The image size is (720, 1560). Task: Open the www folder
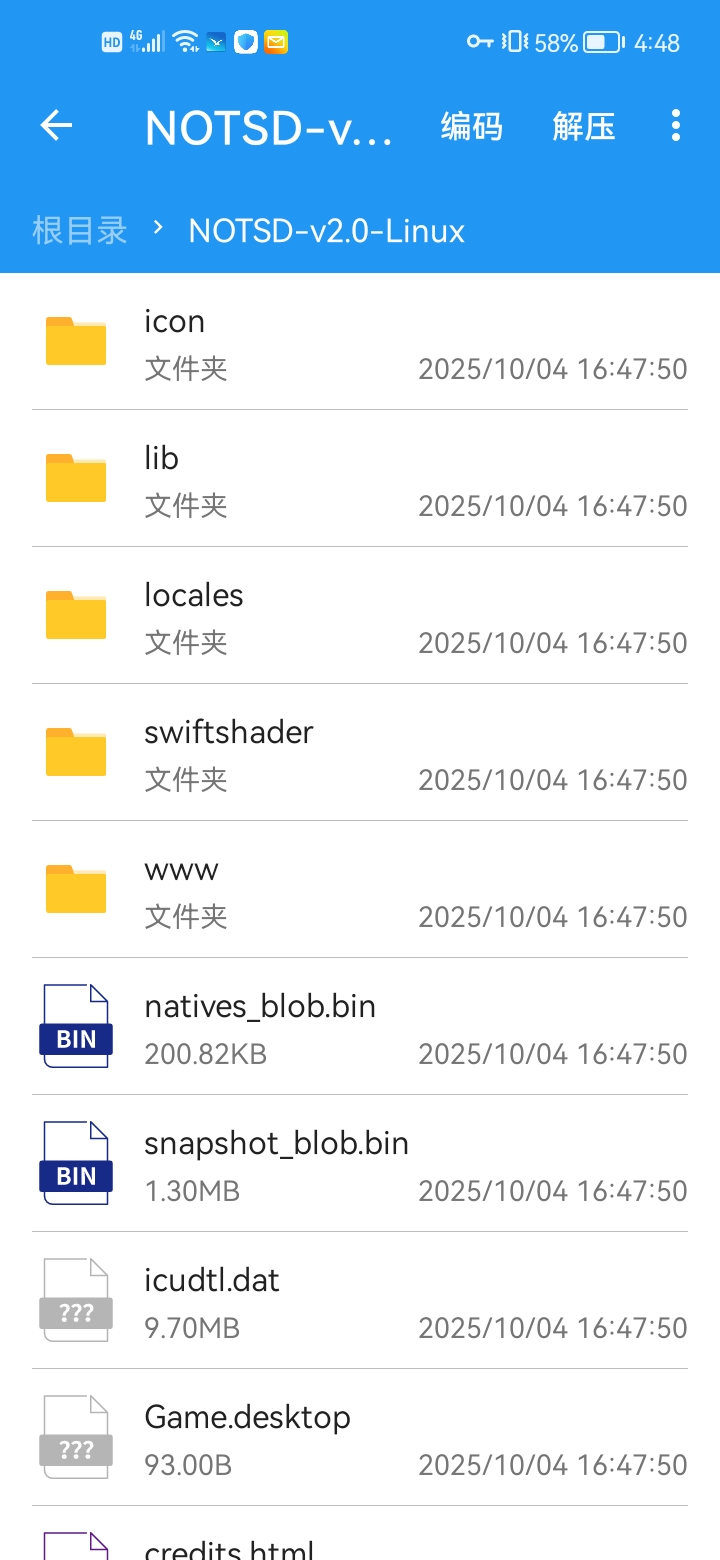coord(360,890)
